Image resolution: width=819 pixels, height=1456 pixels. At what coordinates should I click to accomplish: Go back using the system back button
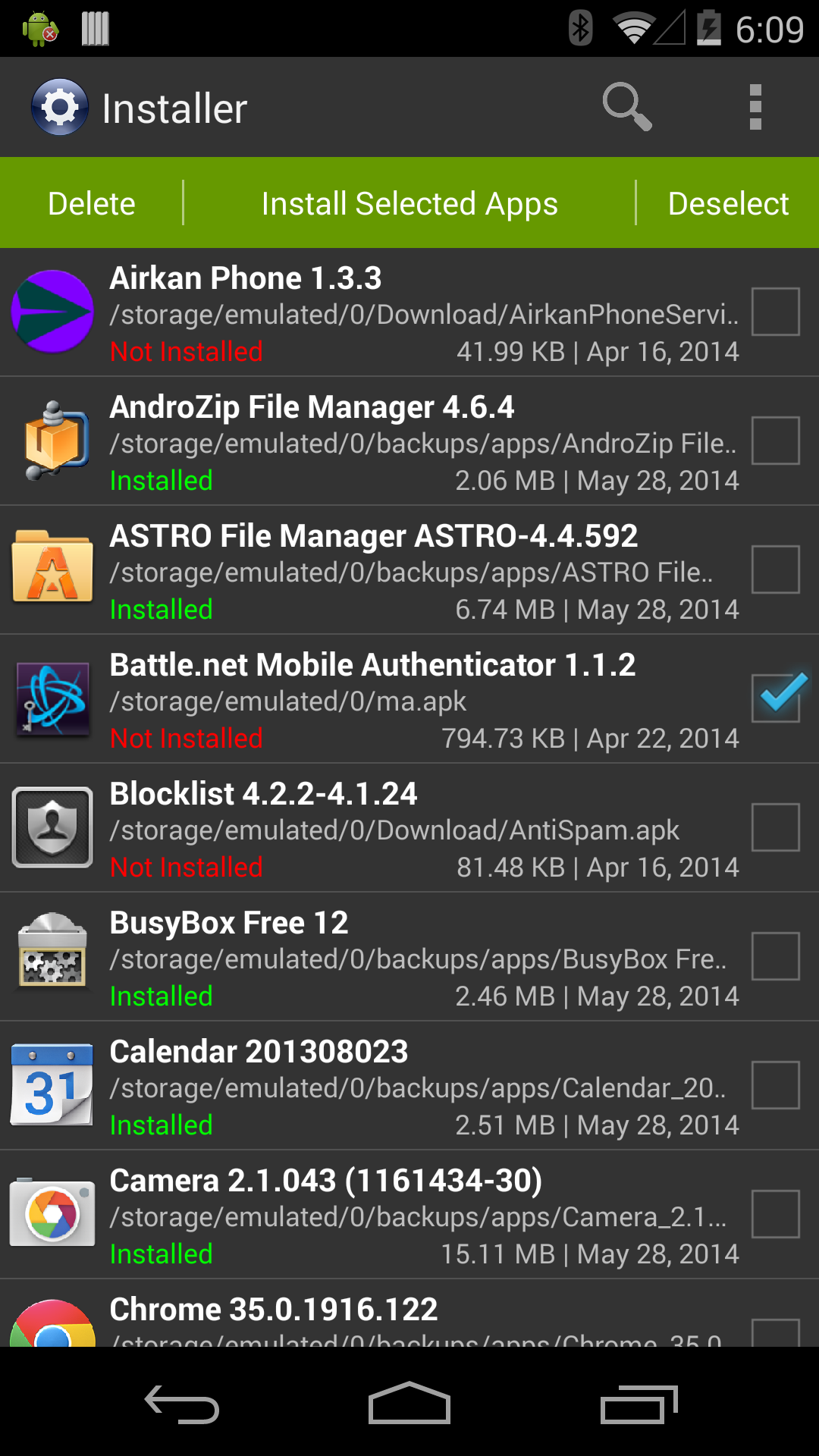[182, 1404]
